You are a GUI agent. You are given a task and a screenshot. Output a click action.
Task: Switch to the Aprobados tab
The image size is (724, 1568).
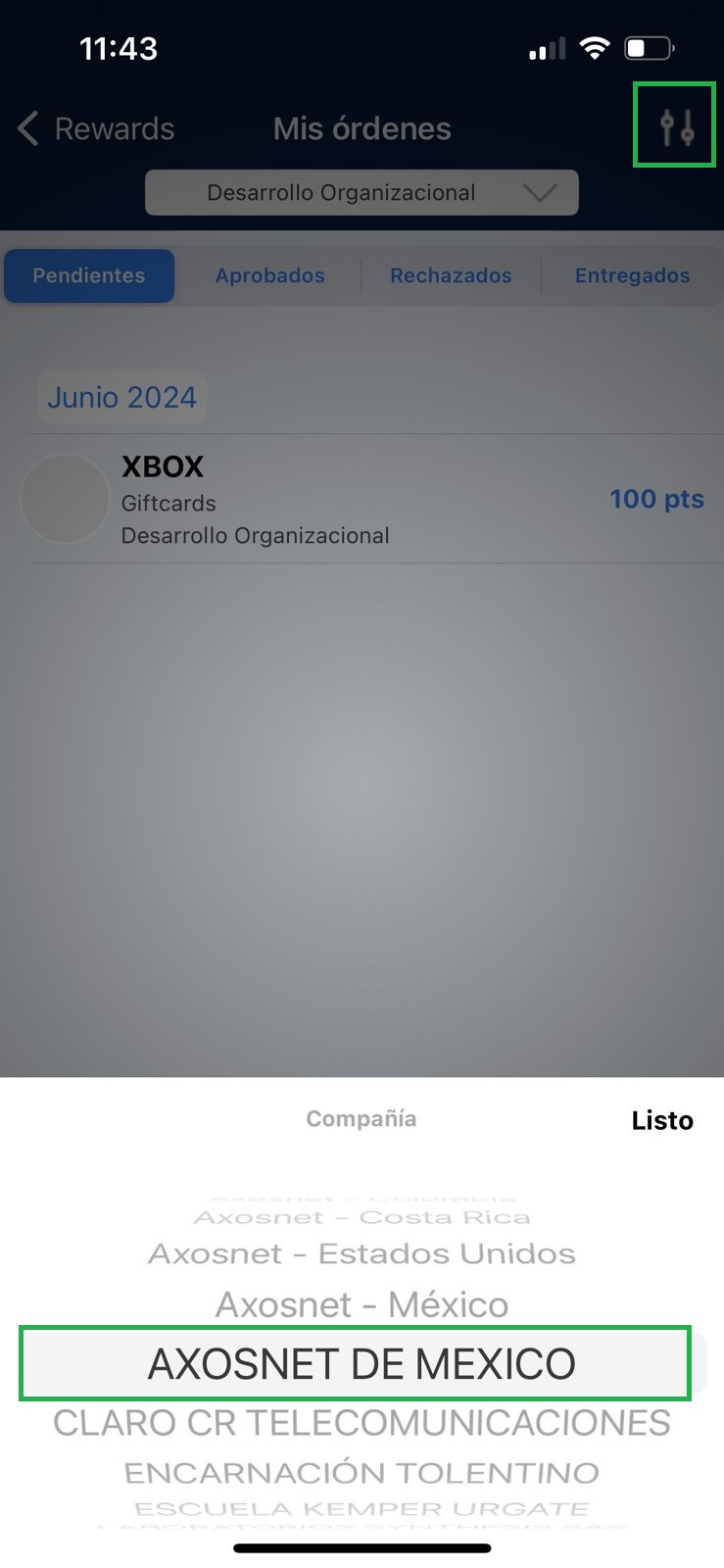tap(269, 276)
